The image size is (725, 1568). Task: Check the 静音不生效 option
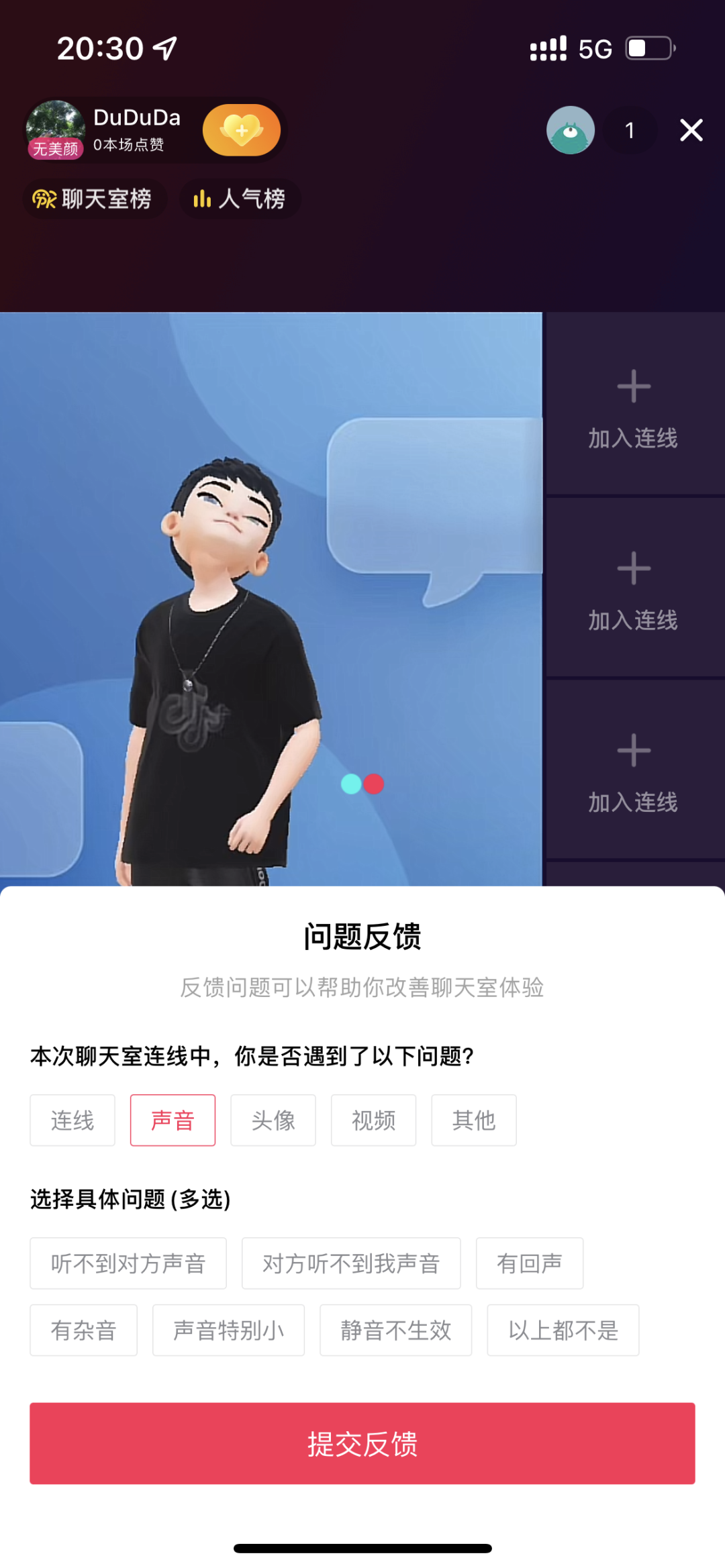coord(395,1330)
